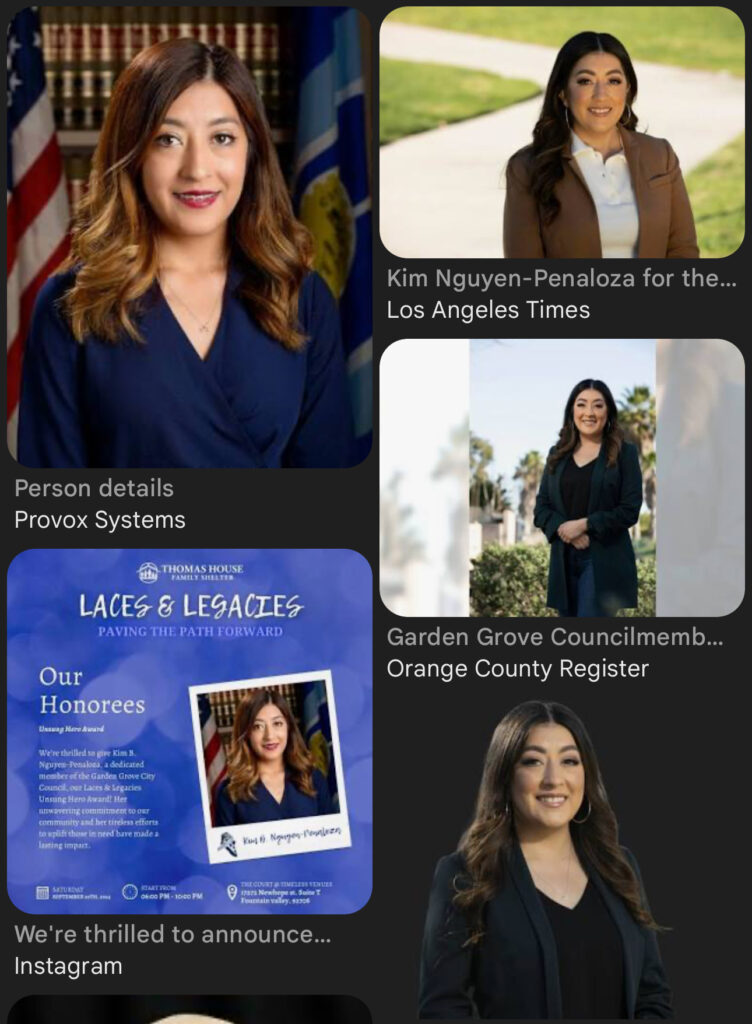The image size is (752, 1024).
Task: Open the Los Angeles Times image result
Action: point(561,133)
